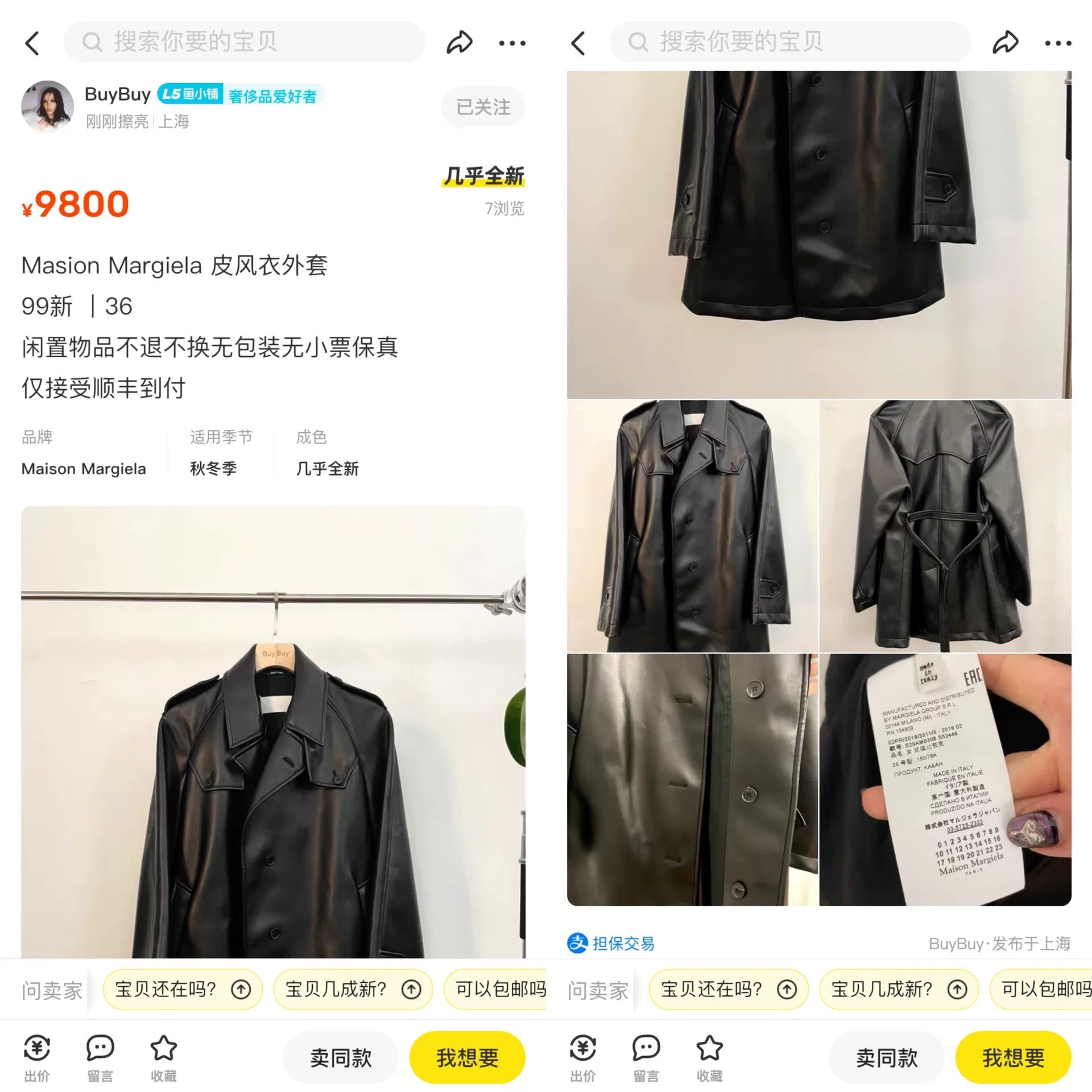Share the listing from the page showing ¥9800
This screenshot has width=1092, height=1092.
(x=459, y=43)
